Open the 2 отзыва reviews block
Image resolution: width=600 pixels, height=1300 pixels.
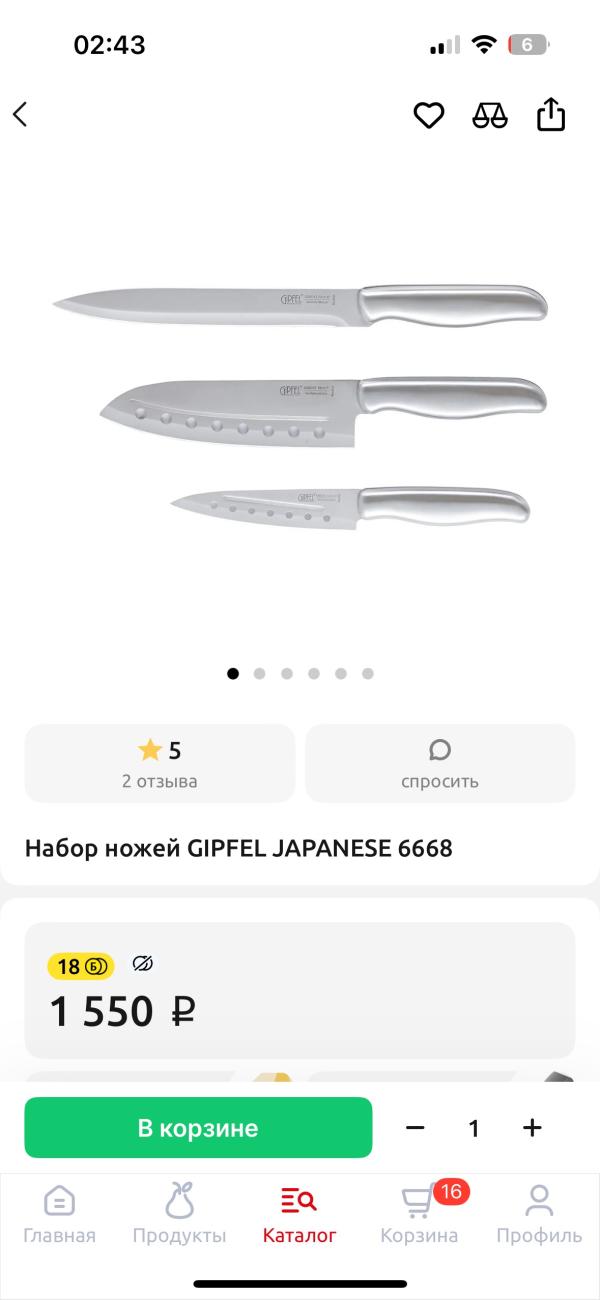click(x=160, y=764)
